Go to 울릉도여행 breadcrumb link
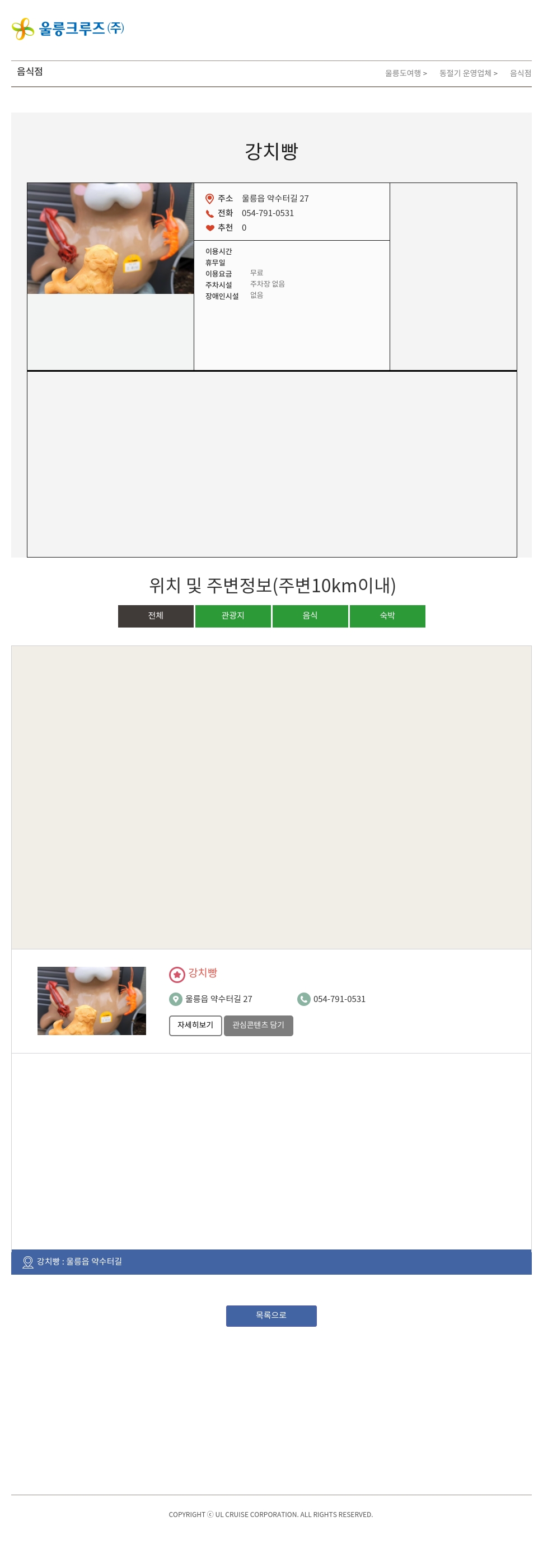The width and height of the screenshot is (543, 1568). click(405, 73)
